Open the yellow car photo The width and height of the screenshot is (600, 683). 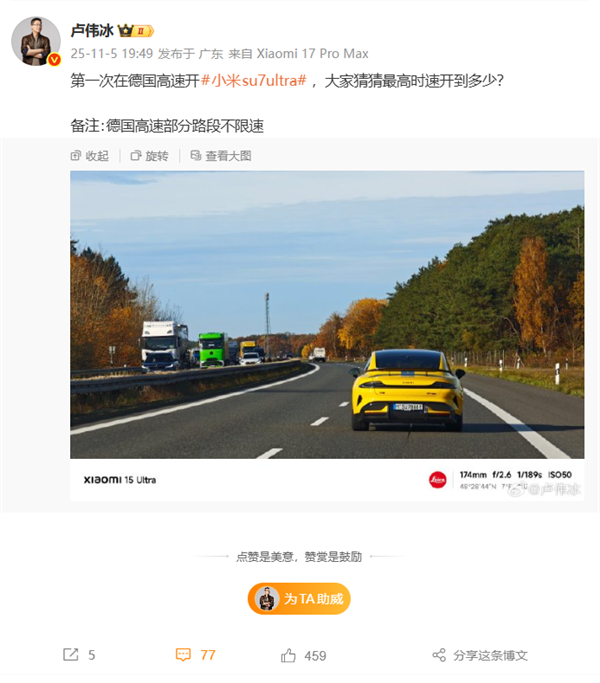(327, 315)
